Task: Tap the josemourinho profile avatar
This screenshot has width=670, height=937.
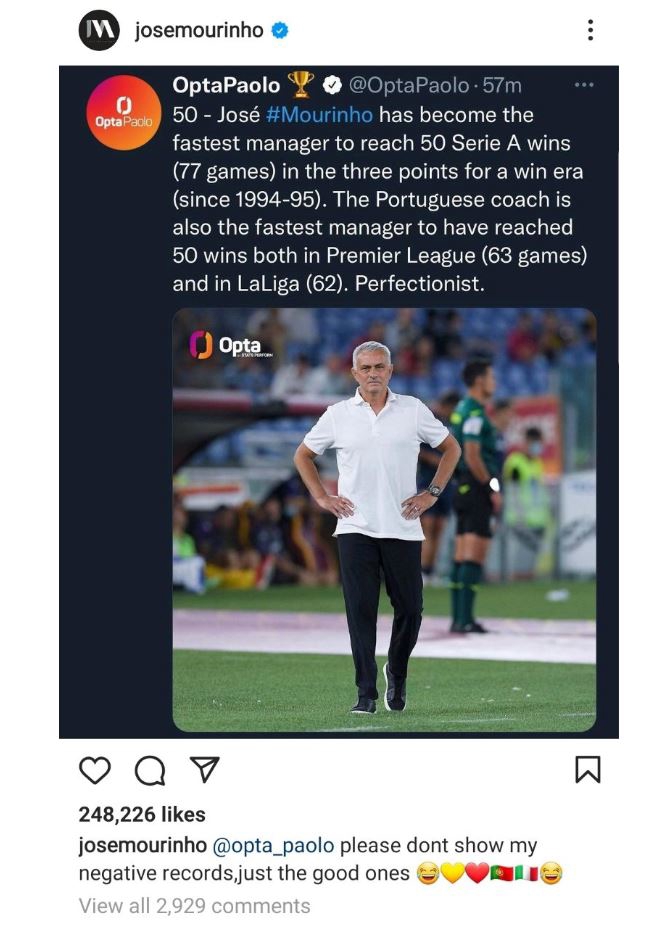Action: (x=98, y=31)
